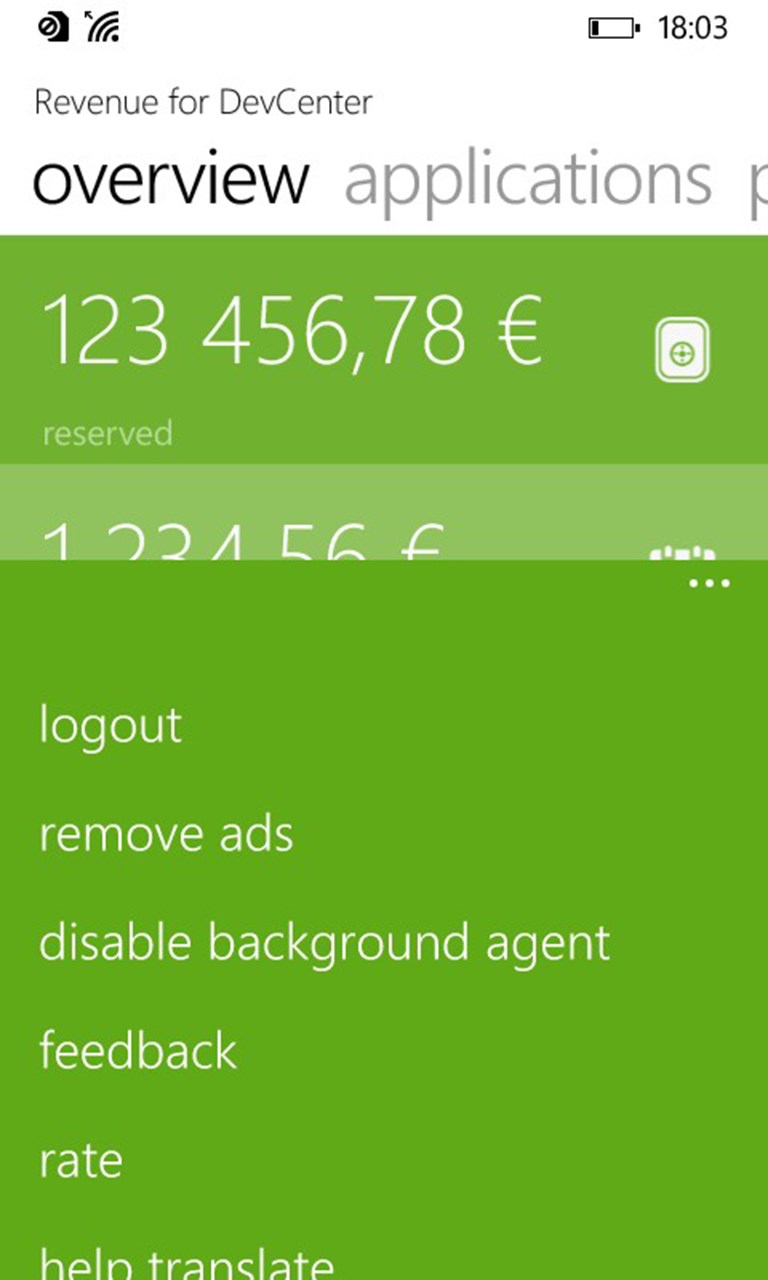Tap logout in the app menu
The image size is (768, 1280).
[110, 726]
